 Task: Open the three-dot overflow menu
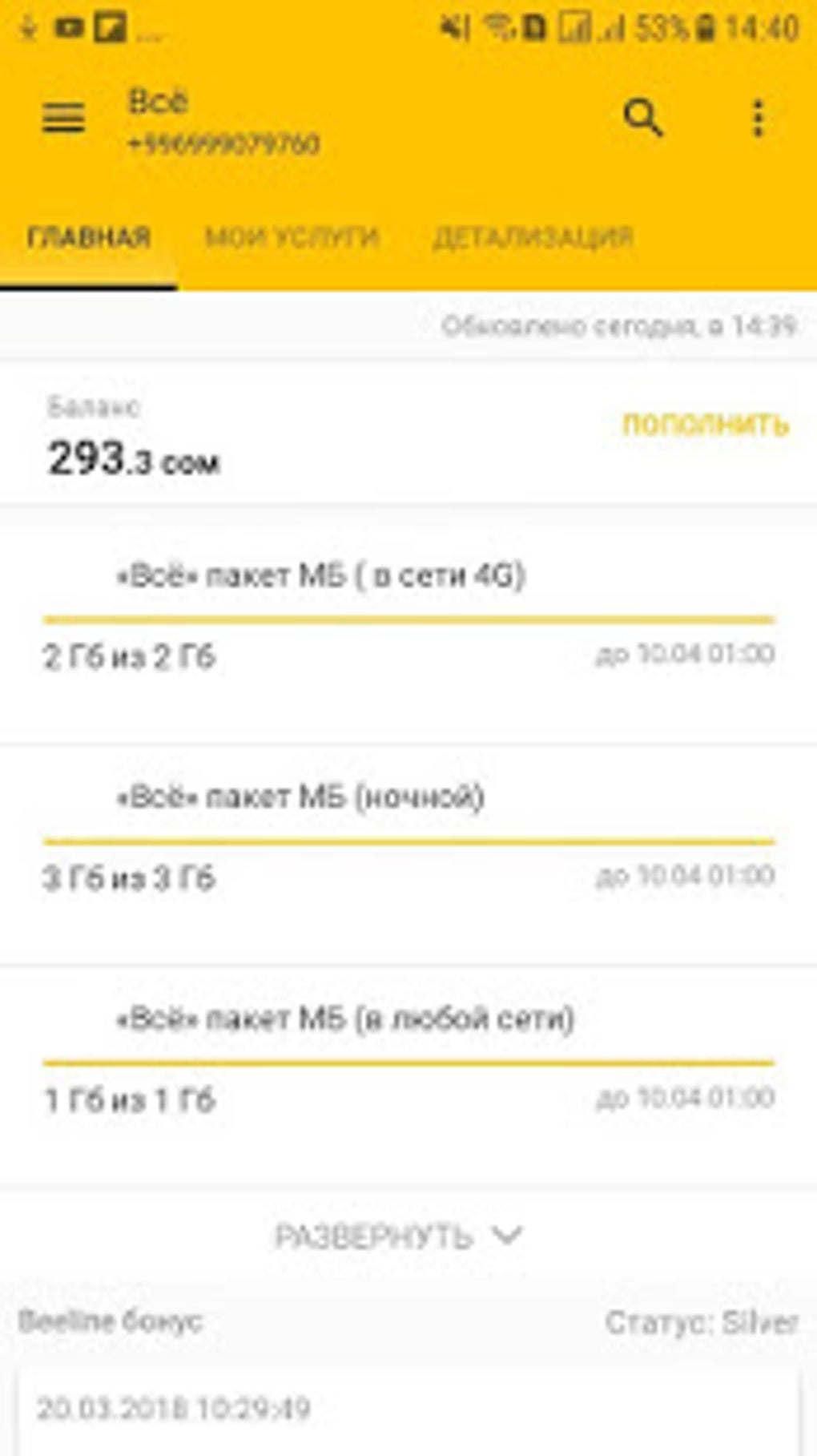758,119
